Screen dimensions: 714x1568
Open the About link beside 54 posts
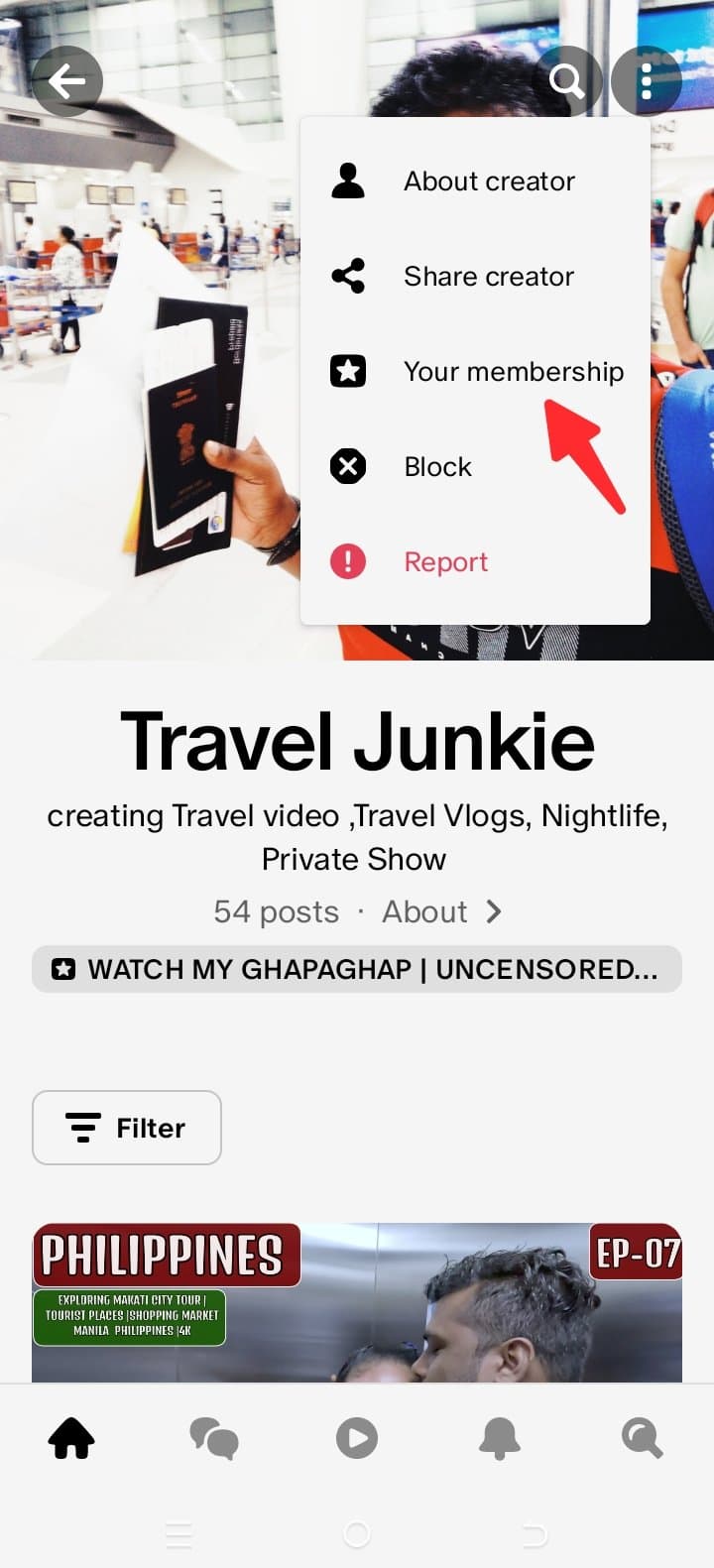click(442, 911)
